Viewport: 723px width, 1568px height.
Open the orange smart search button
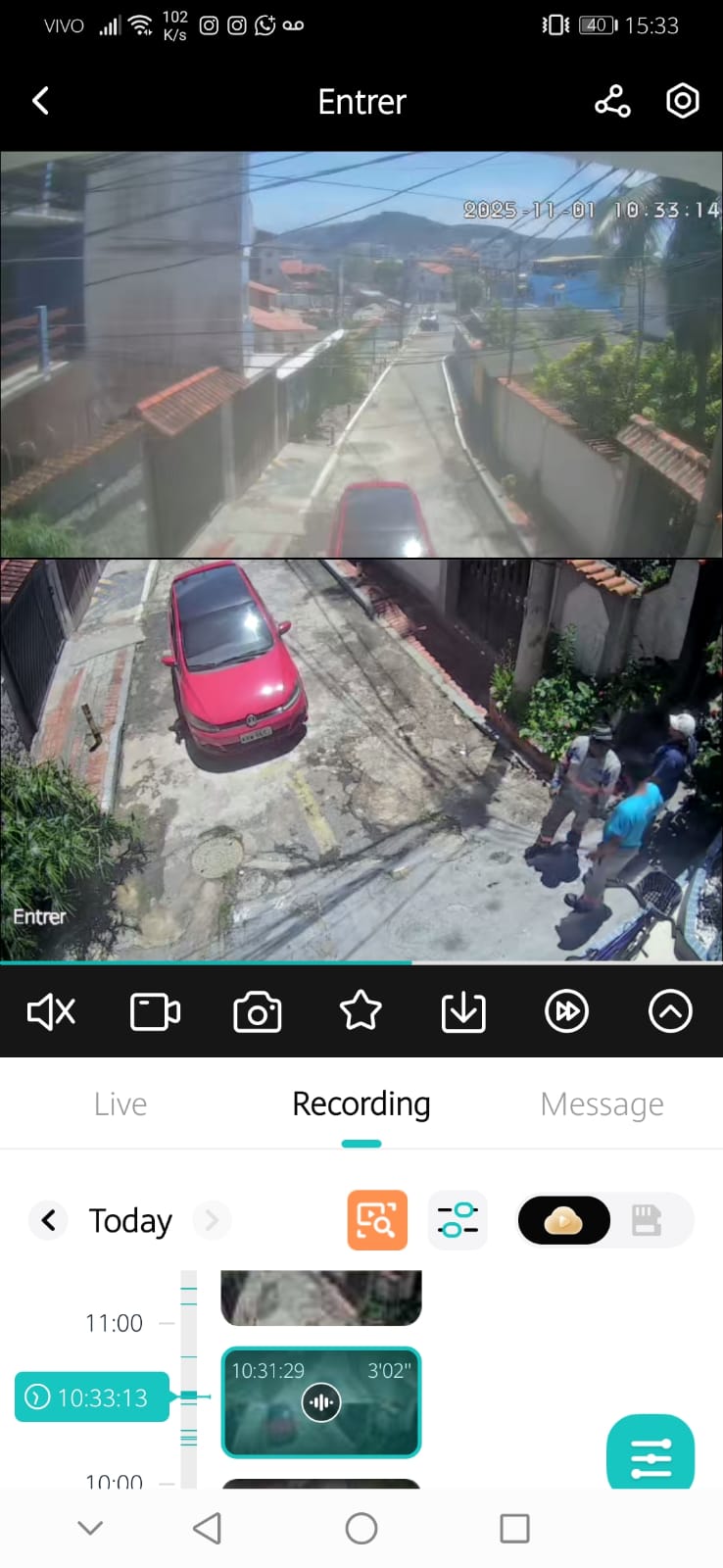click(377, 1220)
